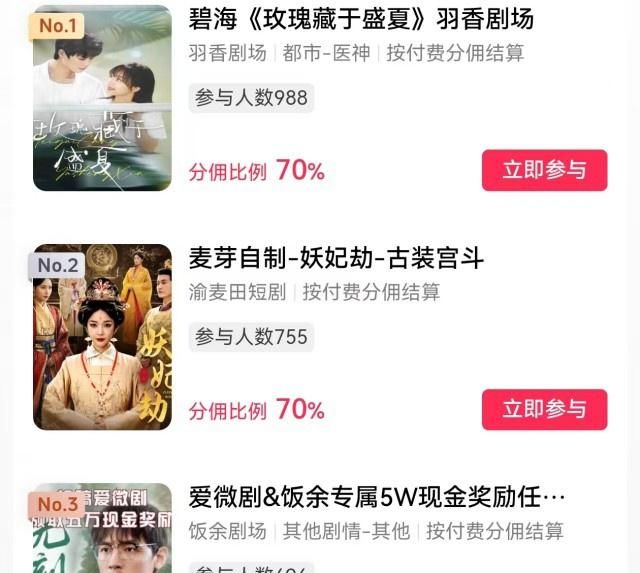Open the No.2 妖妃劫 cover image

pyautogui.click(x=102, y=337)
